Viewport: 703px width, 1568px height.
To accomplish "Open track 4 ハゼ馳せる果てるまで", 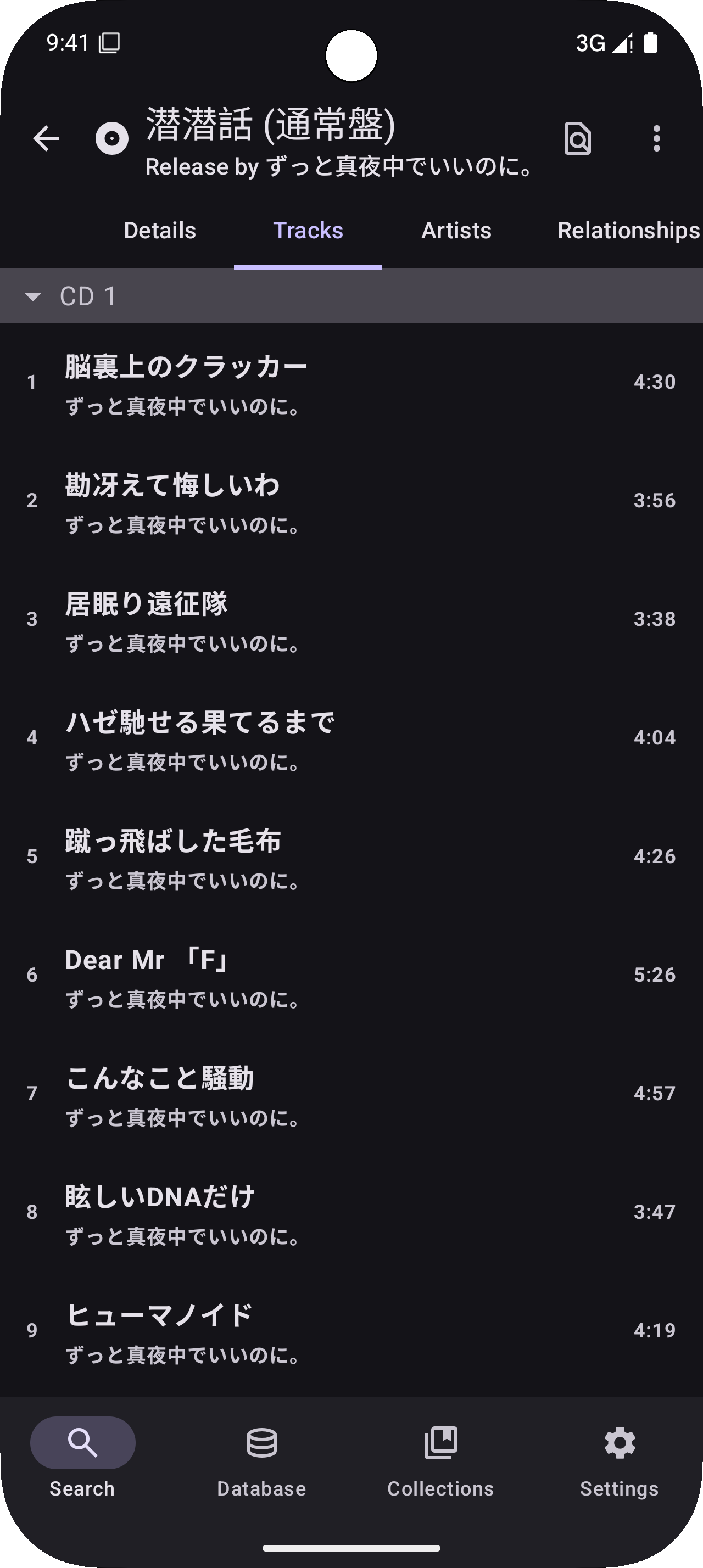I will pos(351,738).
